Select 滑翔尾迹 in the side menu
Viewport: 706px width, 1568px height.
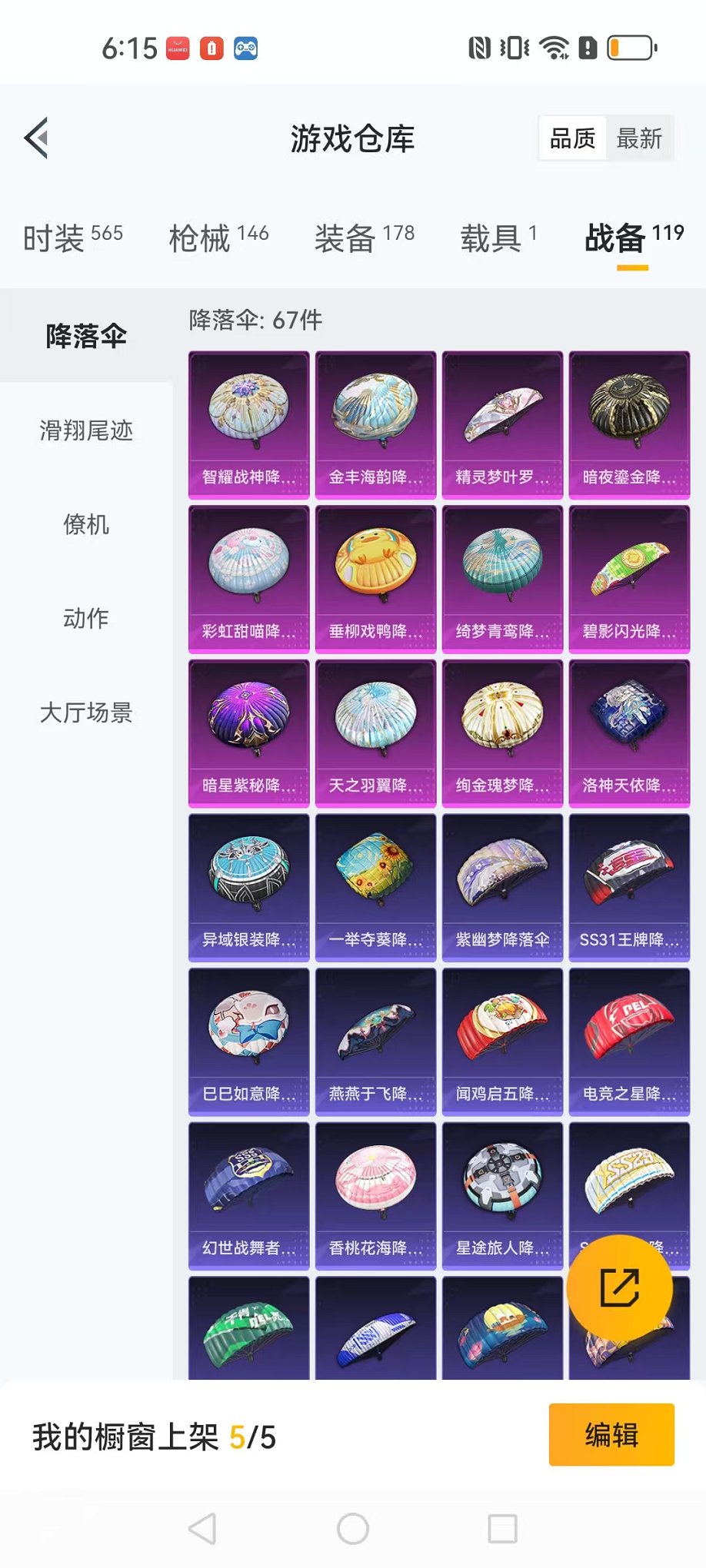[x=86, y=430]
